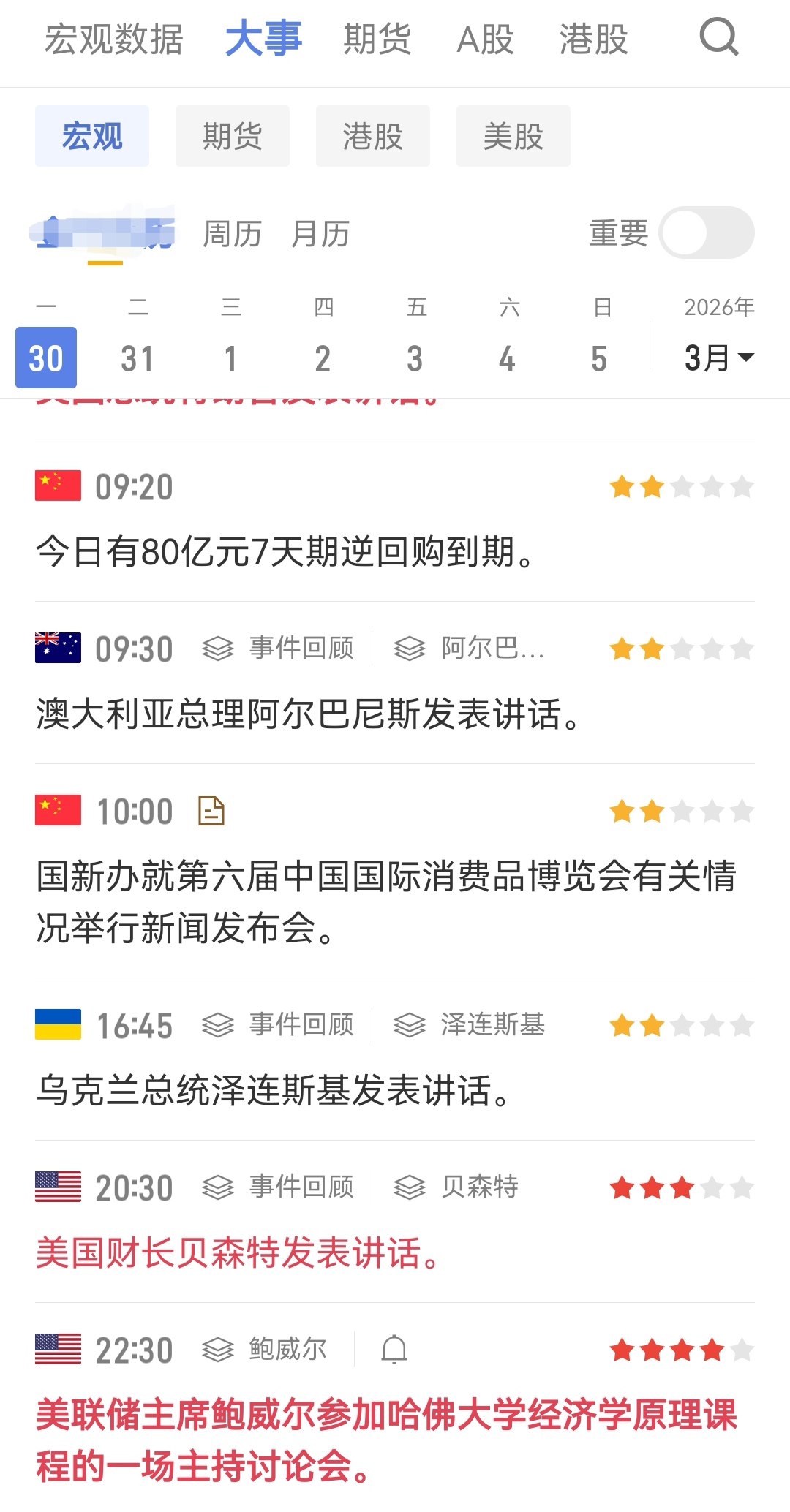The image size is (790, 1512).
Task: Go to the 港股 top tab
Action: coord(593,39)
